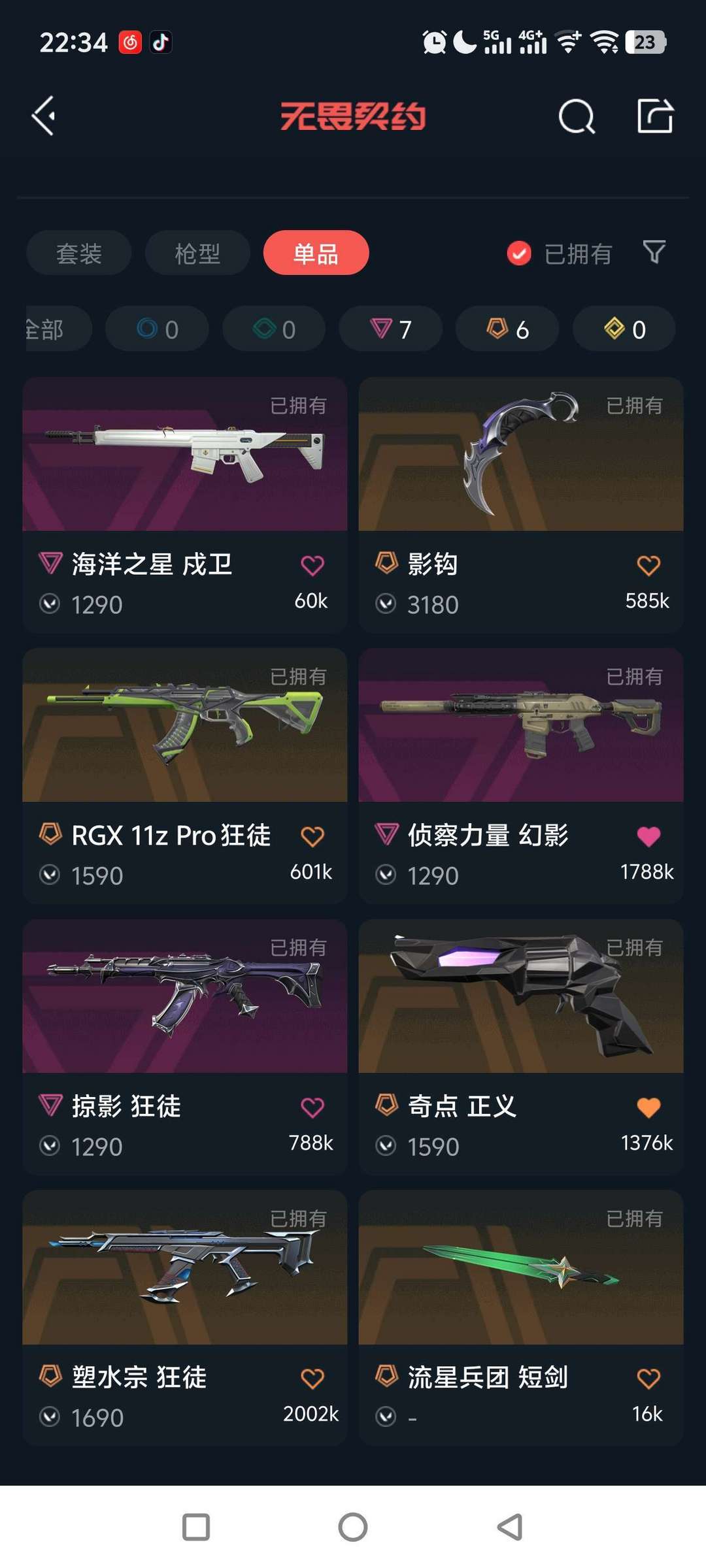Like the 影钩 karambit skin
The width and height of the screenshot is (706, 1568).
pyautogui.click(x=648, y=566)
